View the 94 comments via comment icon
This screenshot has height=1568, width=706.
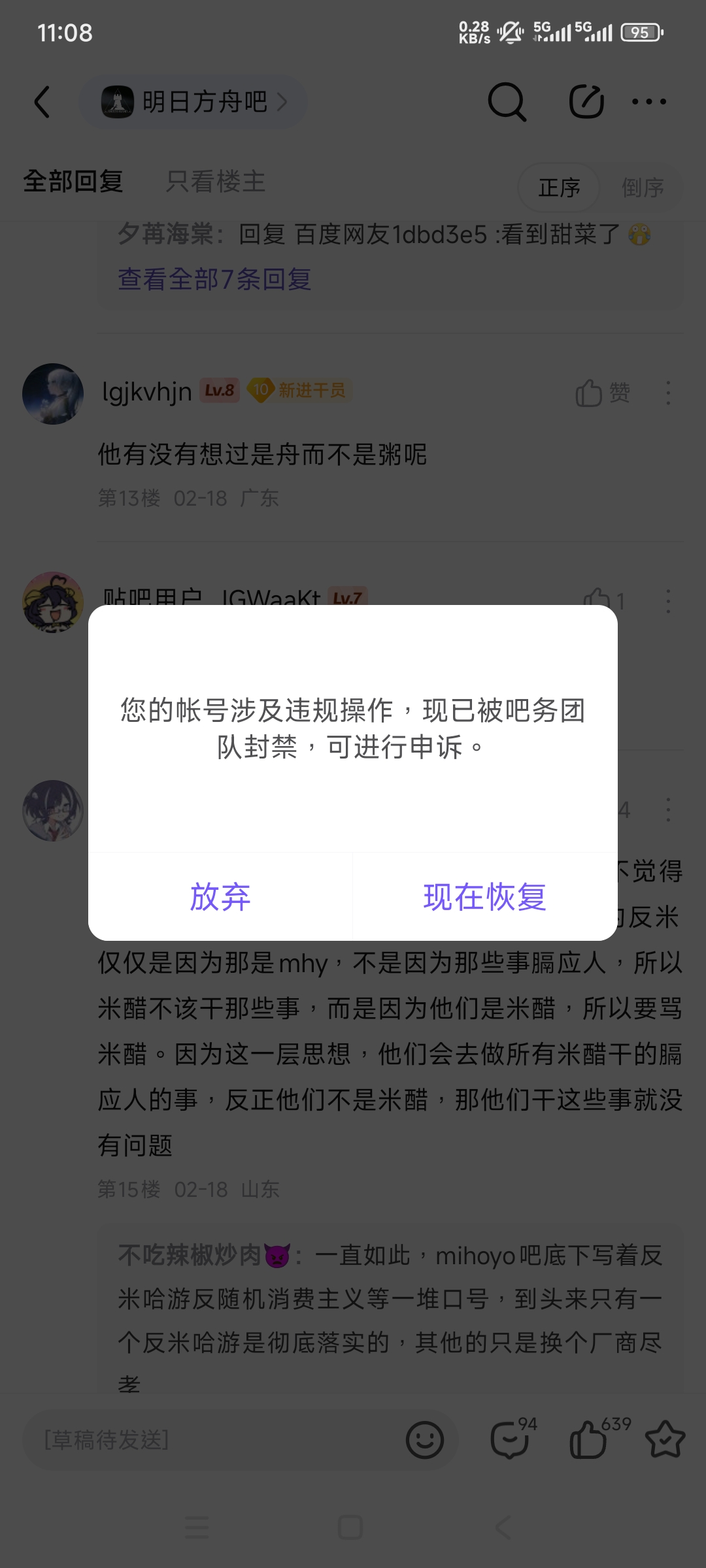coord(511,1439)
